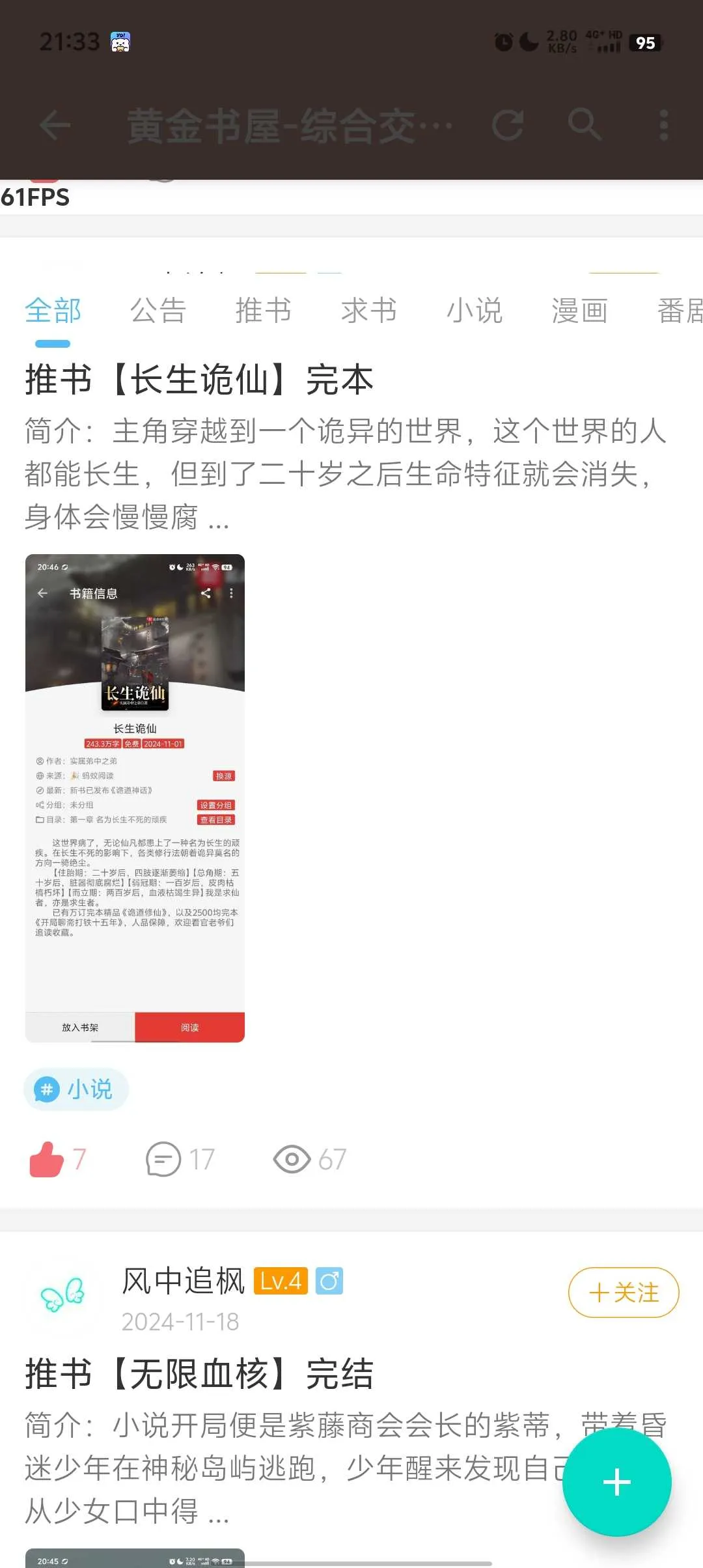Open the post 推书【无限血核】完结
The image size is (703, 1568).
(199, 1374)
